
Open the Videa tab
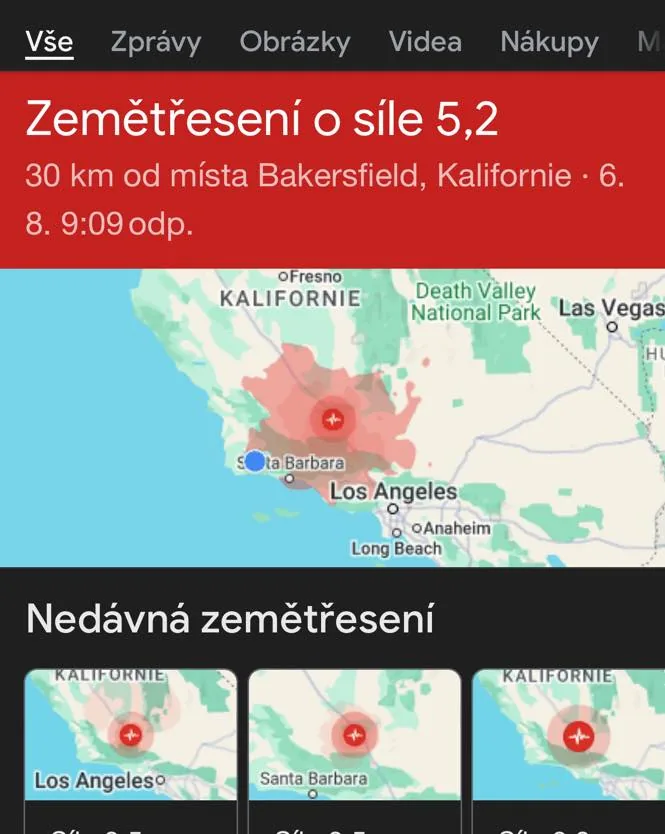click(x=425, y=42)
